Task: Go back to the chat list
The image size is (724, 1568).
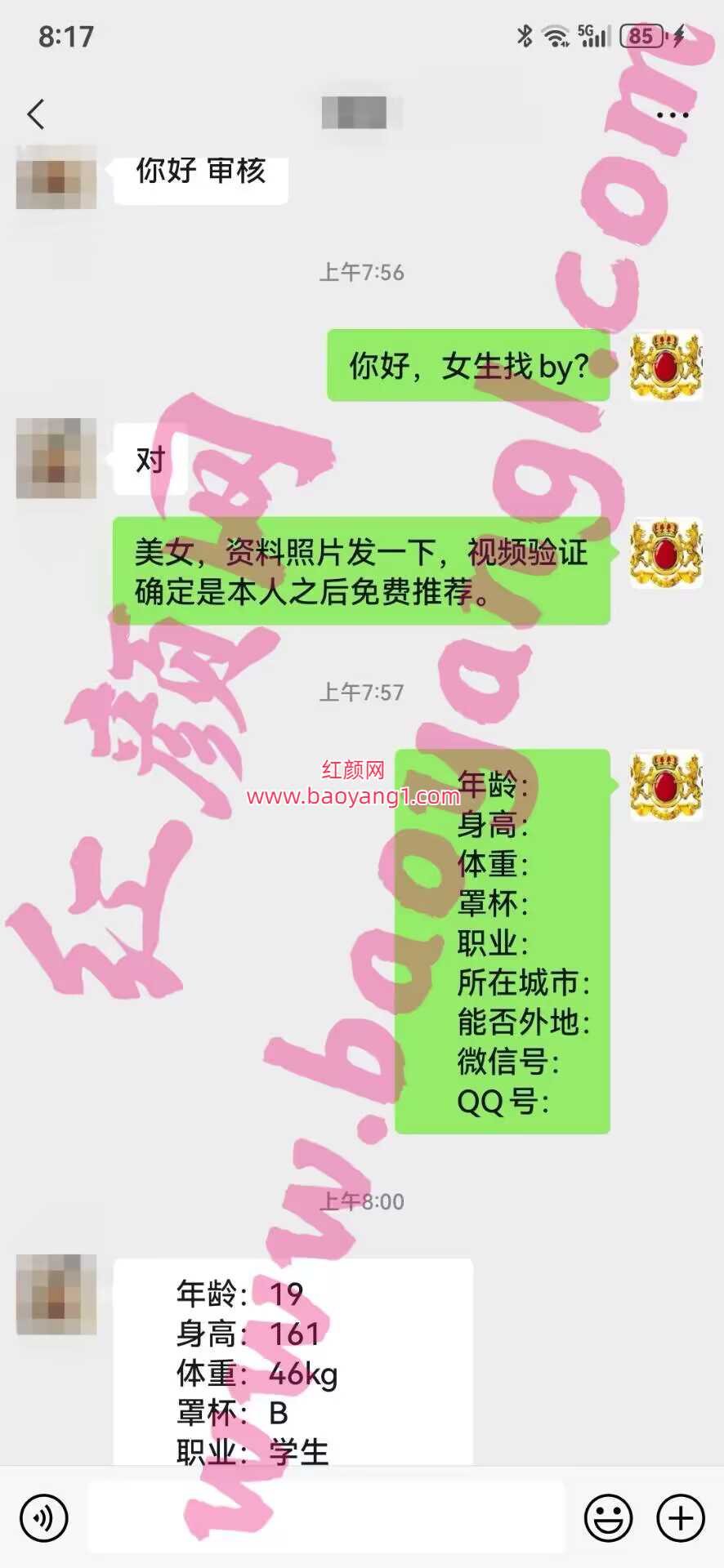Action: coord(36,114)
